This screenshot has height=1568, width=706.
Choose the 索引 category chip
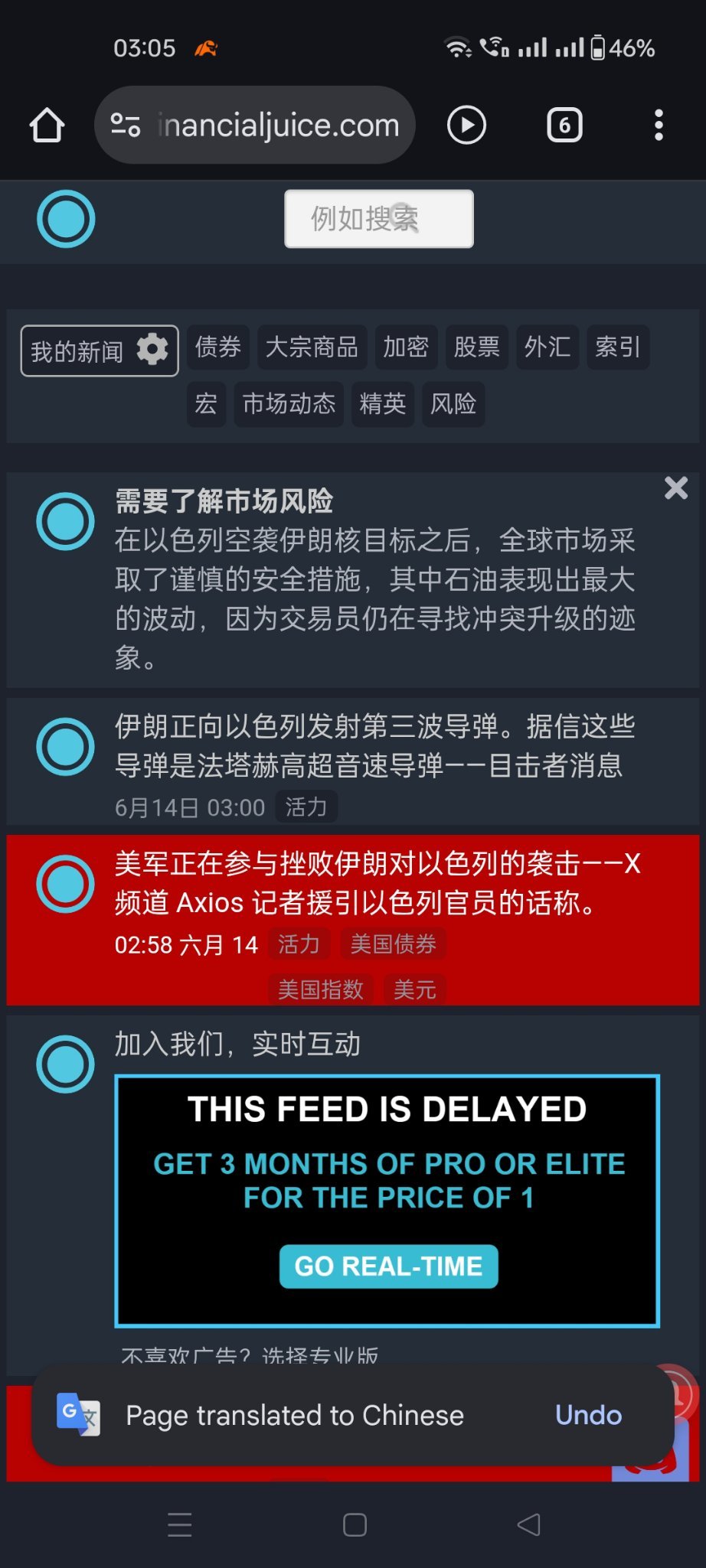(x=617, y=347)
